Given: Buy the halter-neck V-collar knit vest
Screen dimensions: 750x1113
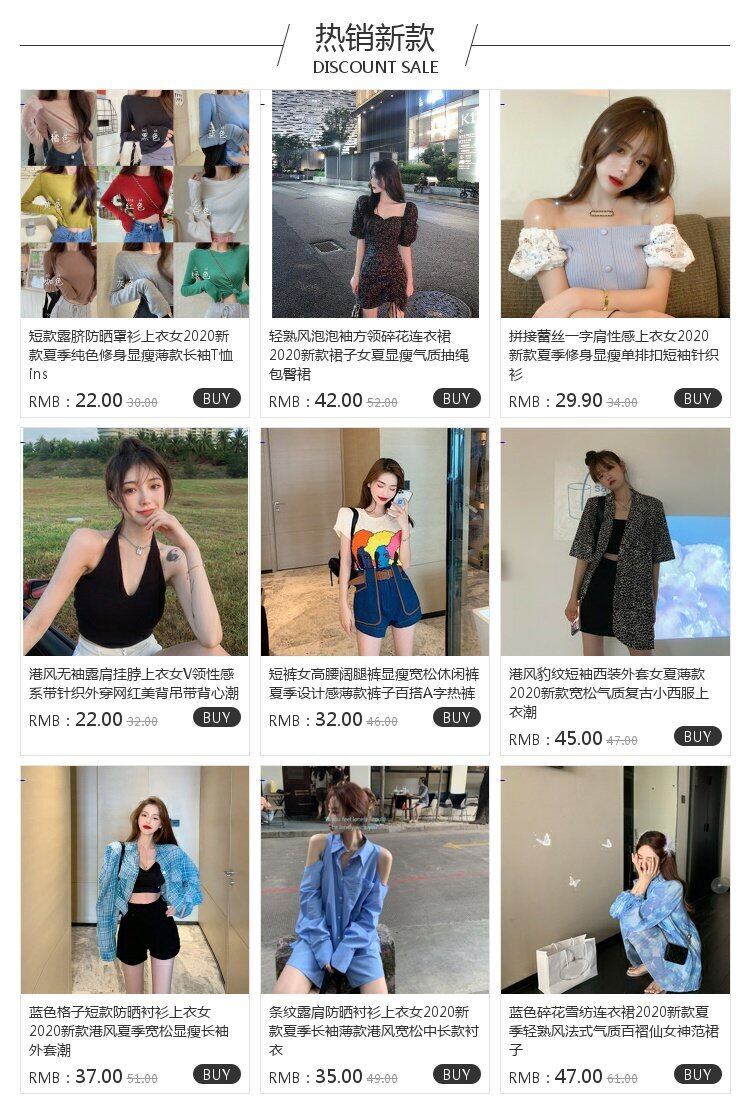Looking at the screenshot, I should [216, 717].
